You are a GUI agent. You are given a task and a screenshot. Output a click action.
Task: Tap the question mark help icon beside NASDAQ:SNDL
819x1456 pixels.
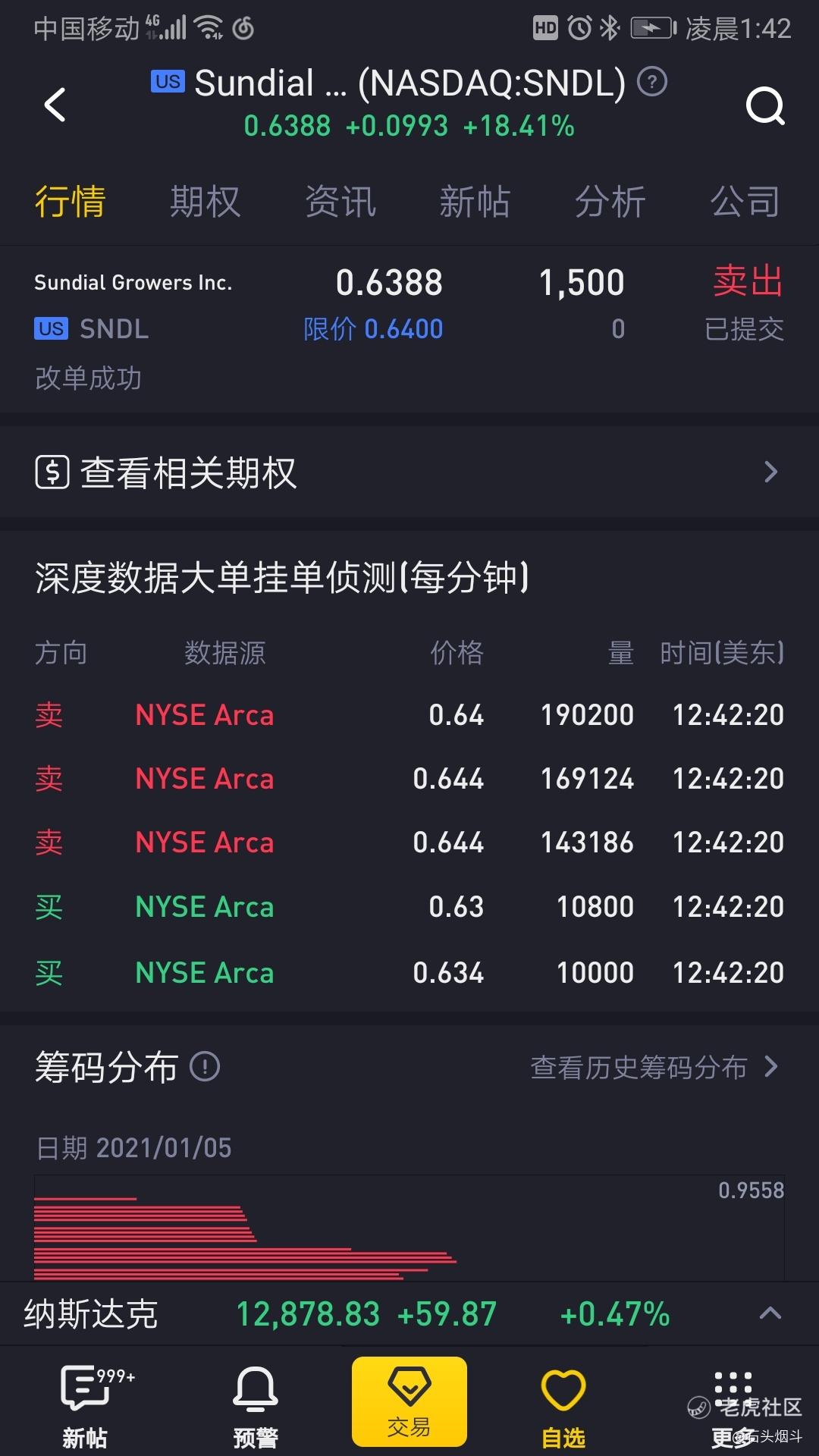click(651, 82)
